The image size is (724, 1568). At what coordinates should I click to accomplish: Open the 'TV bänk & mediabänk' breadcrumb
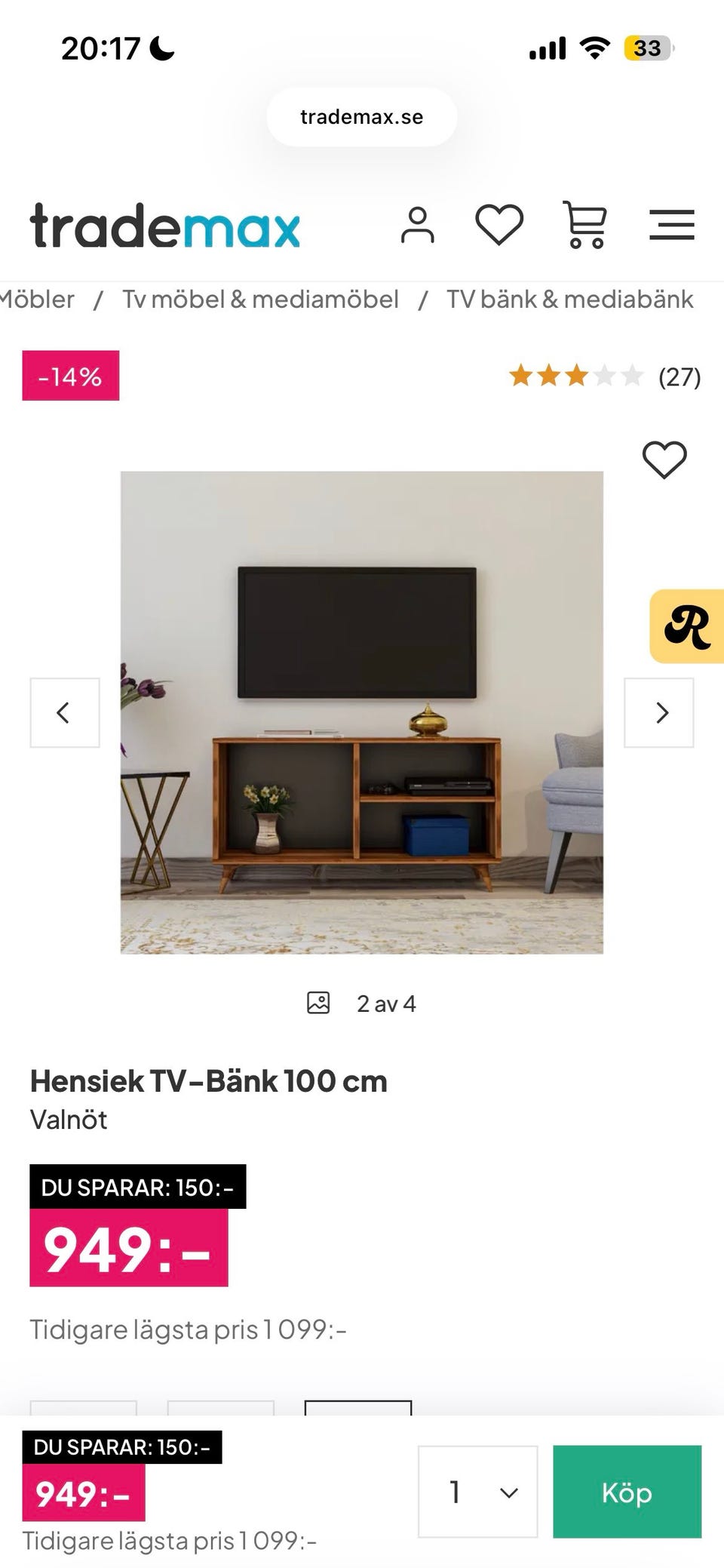coord(569,298)
